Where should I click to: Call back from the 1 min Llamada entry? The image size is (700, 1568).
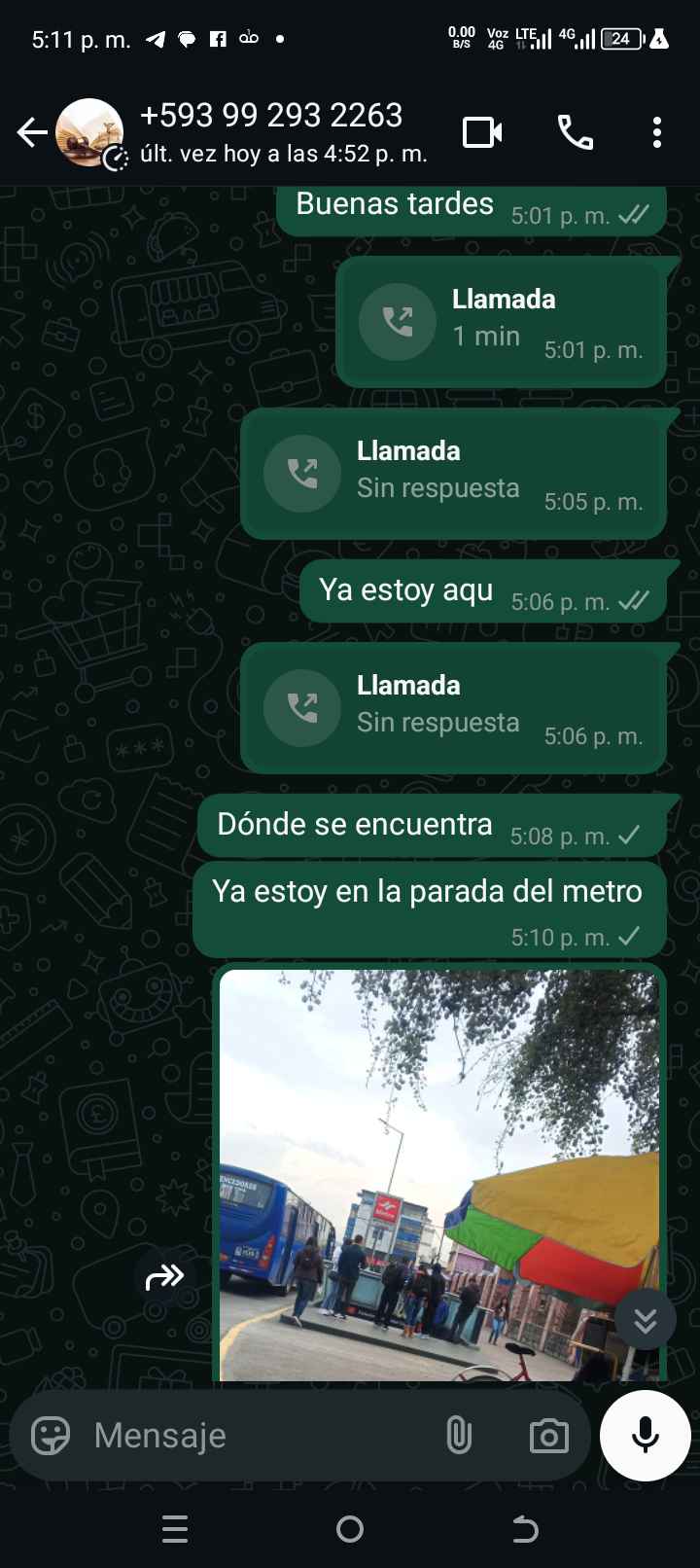[397, 322]
